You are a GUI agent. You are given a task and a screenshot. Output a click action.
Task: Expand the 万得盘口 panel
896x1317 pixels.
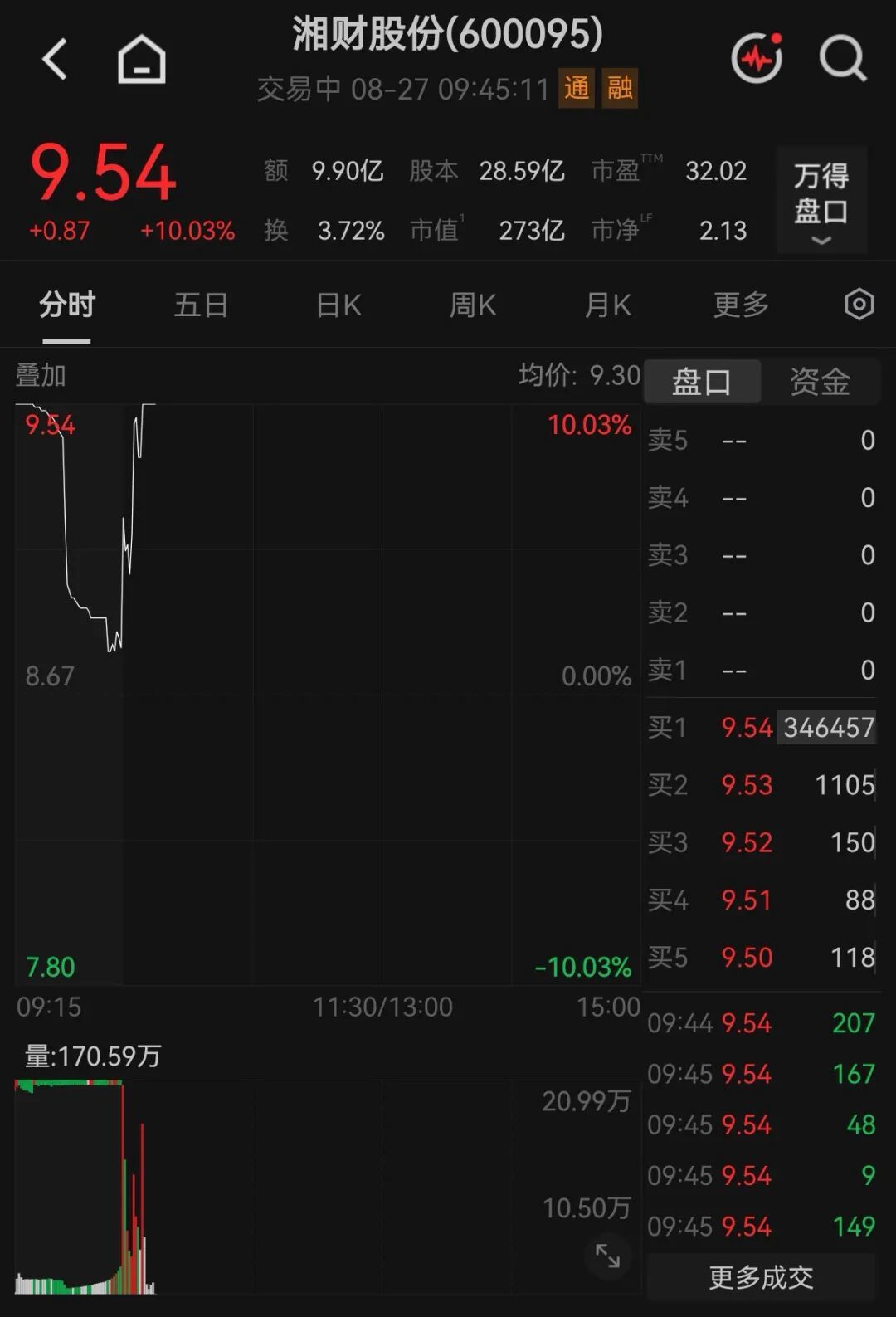pos(821,200)
